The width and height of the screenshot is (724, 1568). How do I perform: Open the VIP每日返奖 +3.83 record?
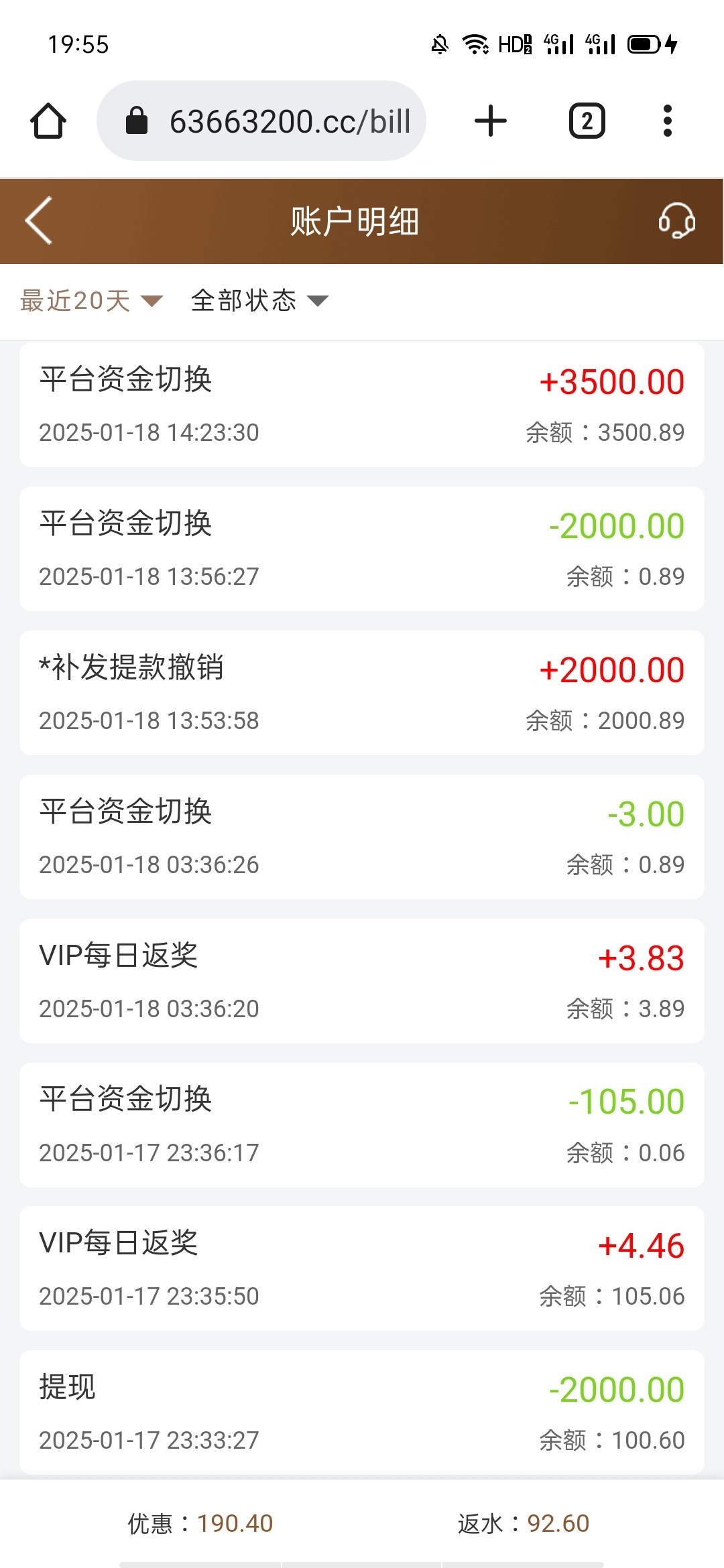(362, 981)
